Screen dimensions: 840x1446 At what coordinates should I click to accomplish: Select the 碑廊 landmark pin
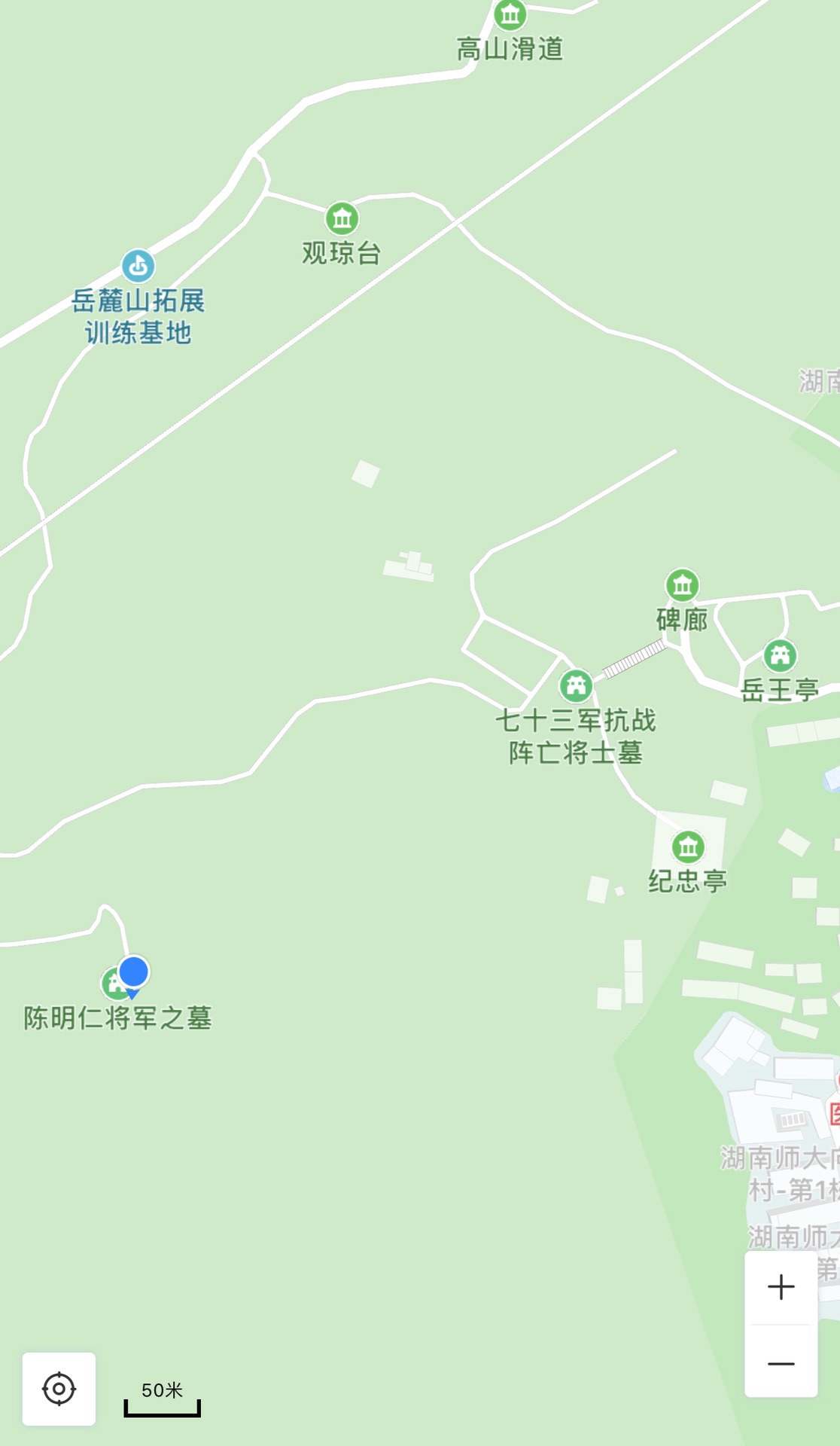click(682, 585)
